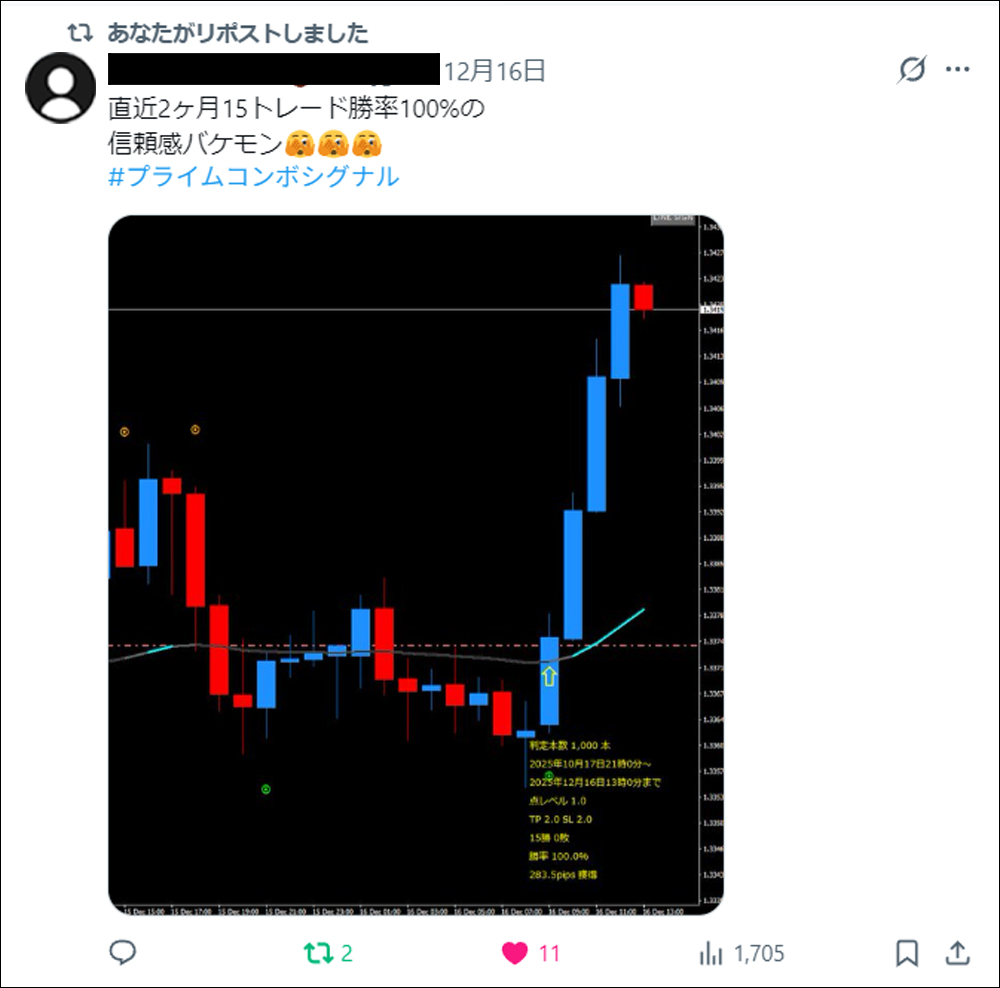1000x988 pixels.
Task: Open the Grok slash-circle icon
Action: [x=911, y=69]
